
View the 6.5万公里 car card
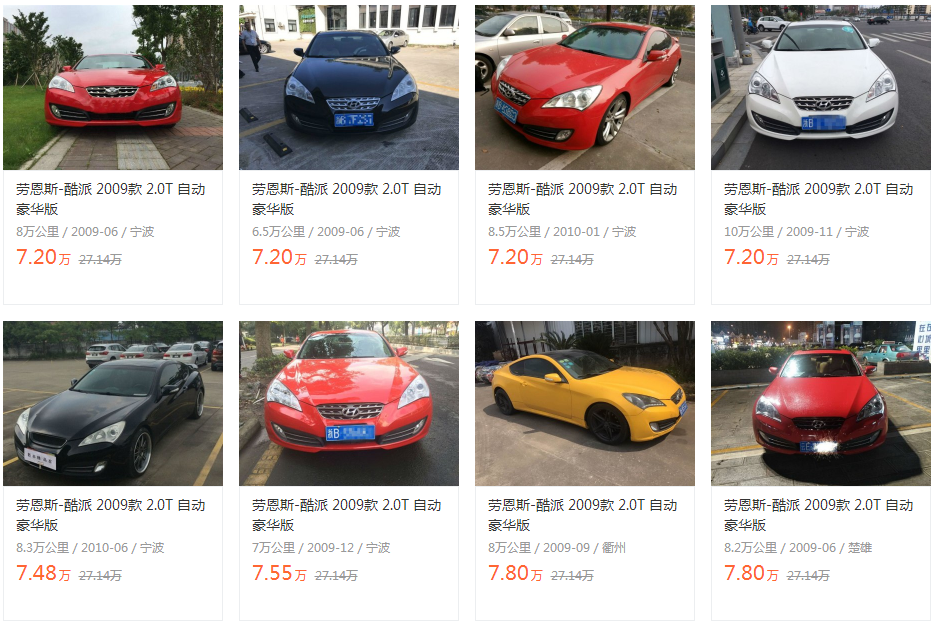[348, 88]
